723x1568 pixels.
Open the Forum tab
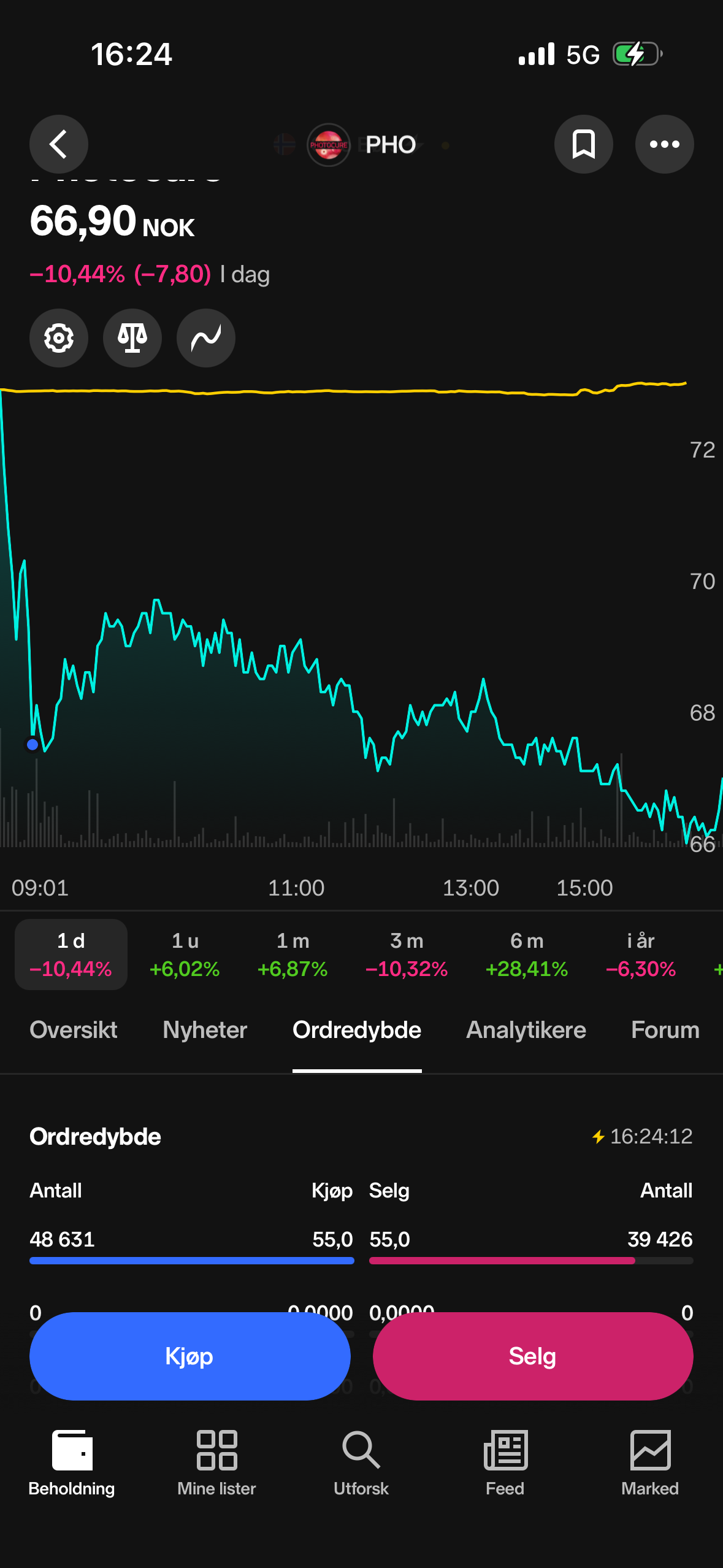coord(665,1030)
